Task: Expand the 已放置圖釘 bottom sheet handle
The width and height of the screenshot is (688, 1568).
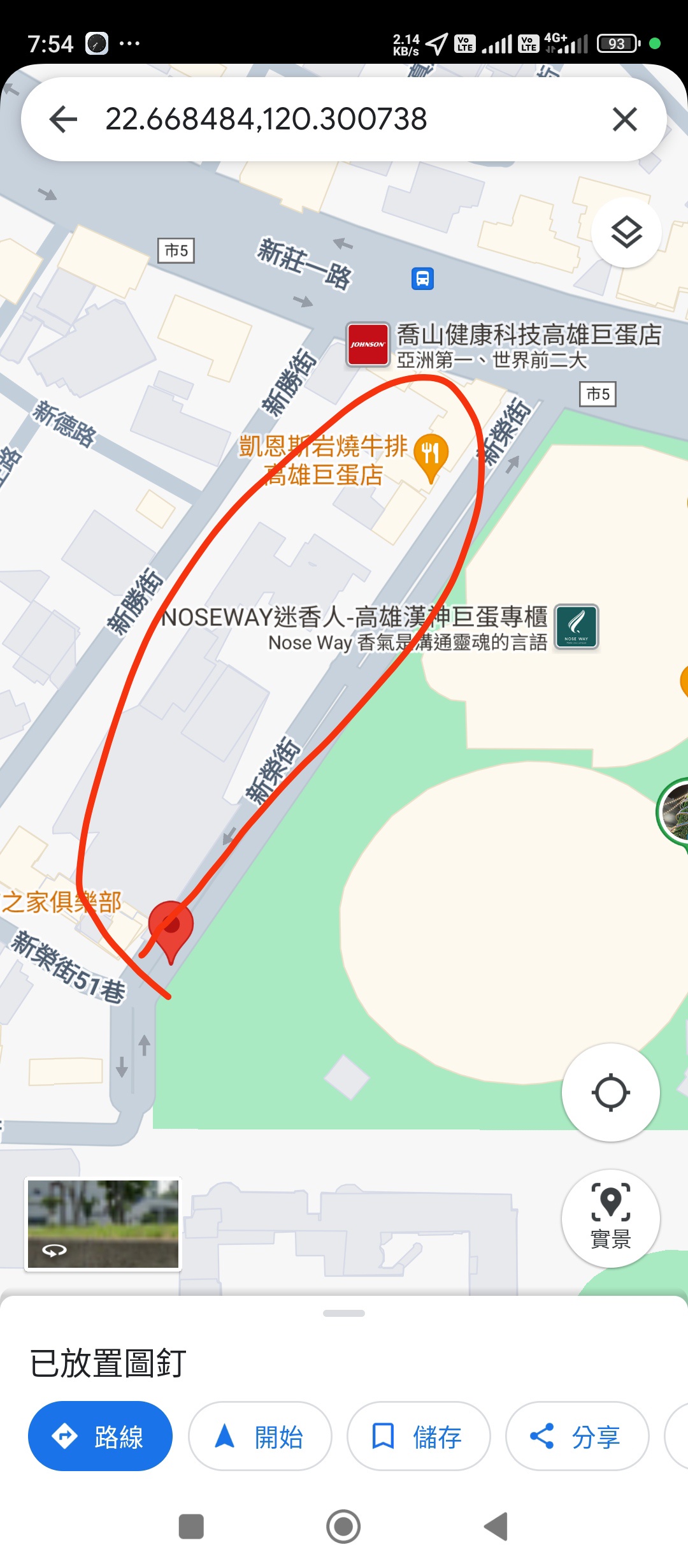Action: (x=344, y=1313)
